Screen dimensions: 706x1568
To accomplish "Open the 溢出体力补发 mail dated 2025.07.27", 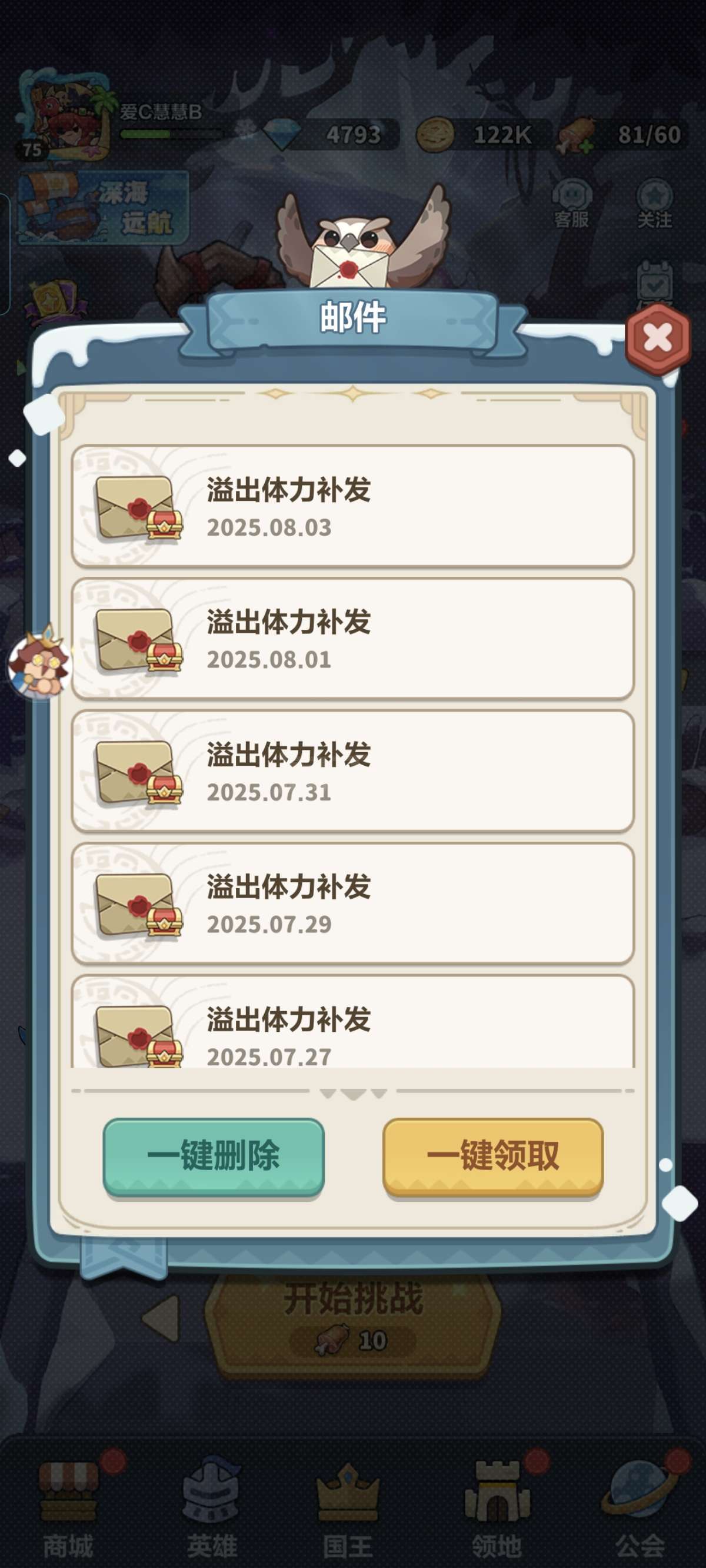I will point(353,1022).
